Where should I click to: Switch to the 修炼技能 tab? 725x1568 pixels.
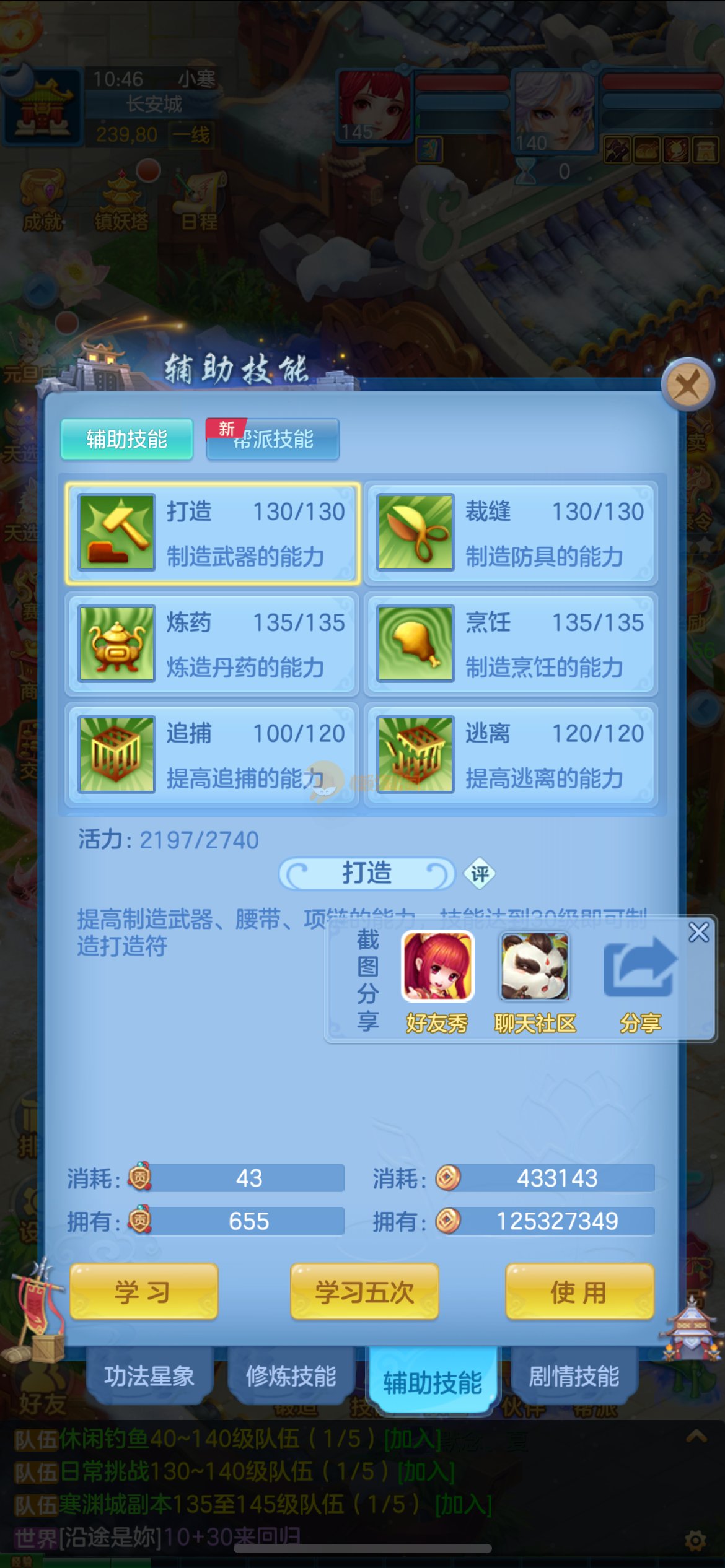coord(291,1376)
